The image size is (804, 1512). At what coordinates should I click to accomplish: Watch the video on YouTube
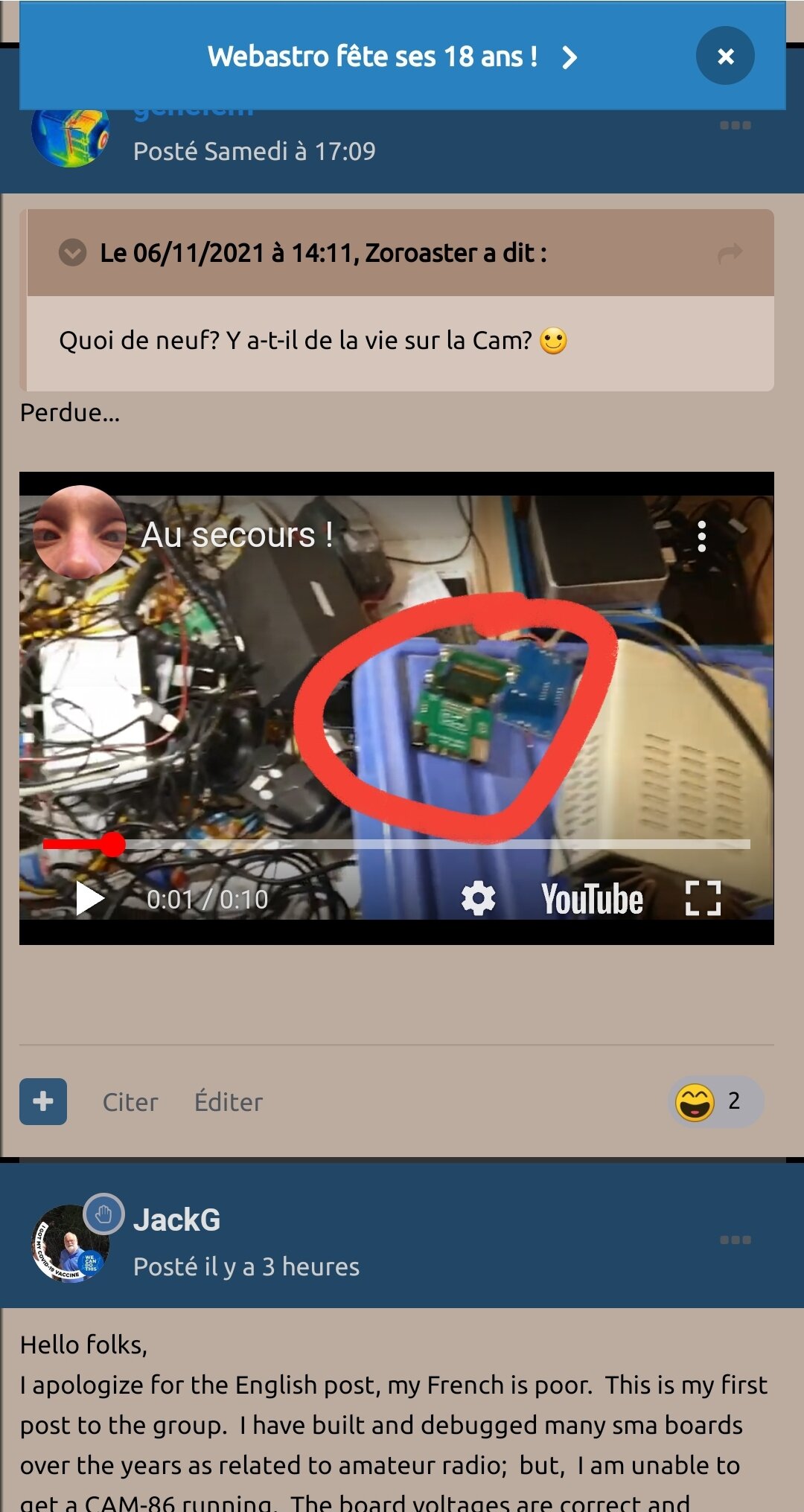click(x=592, y=899)
